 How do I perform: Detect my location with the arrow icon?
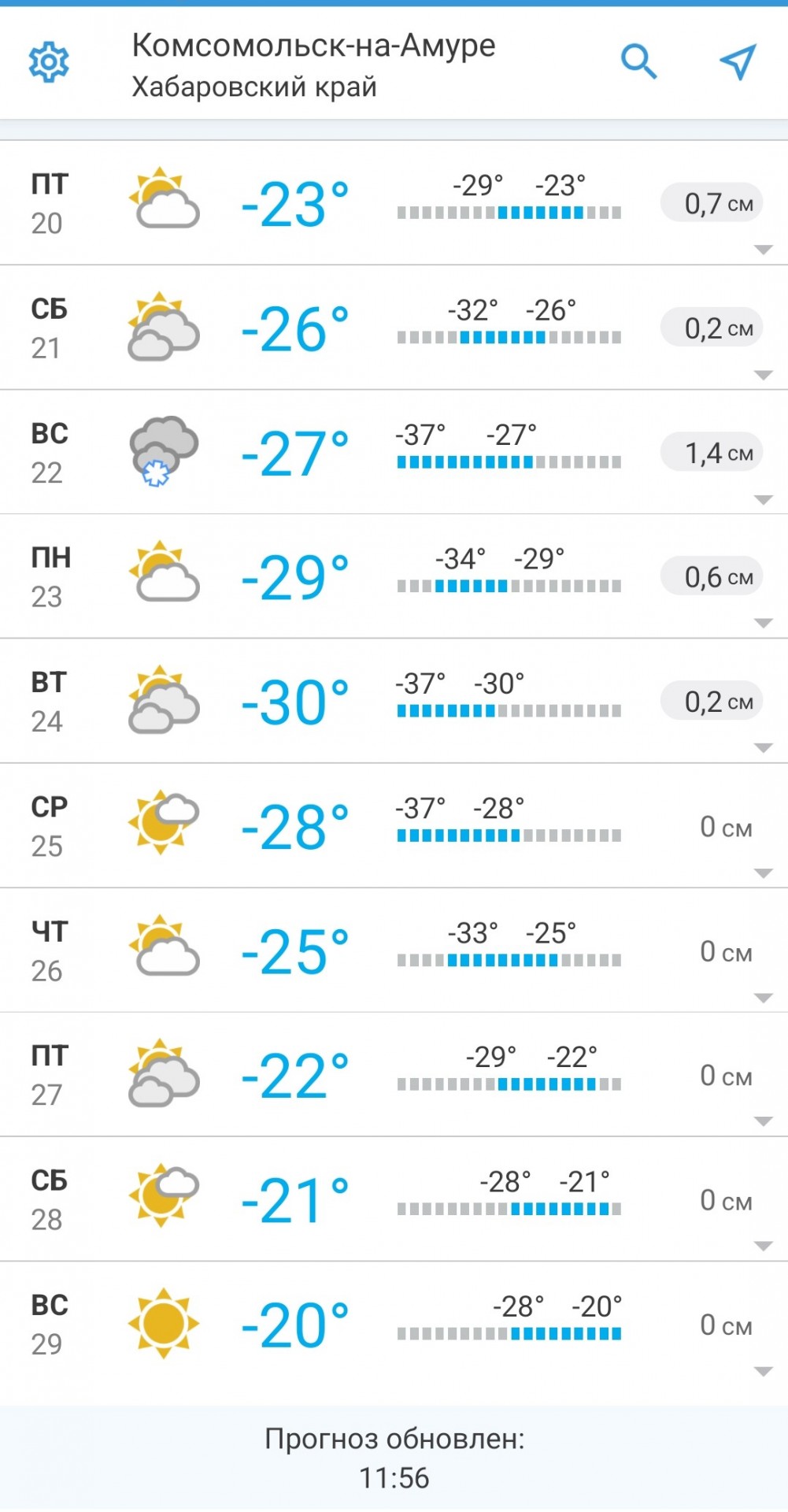coord(738,61)
